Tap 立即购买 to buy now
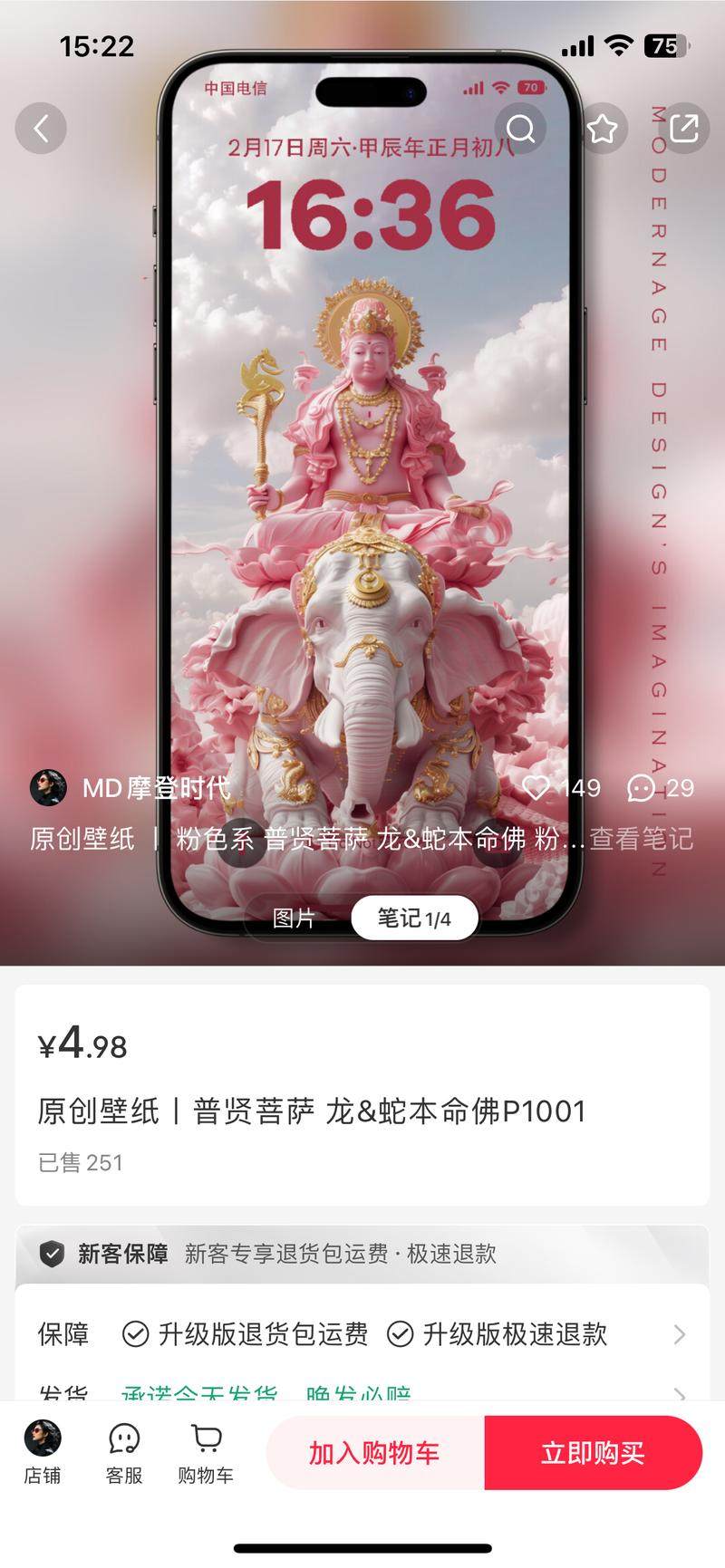Image resolution: width=725 pixels, height=1568 pixels. tap(593, 1453)
